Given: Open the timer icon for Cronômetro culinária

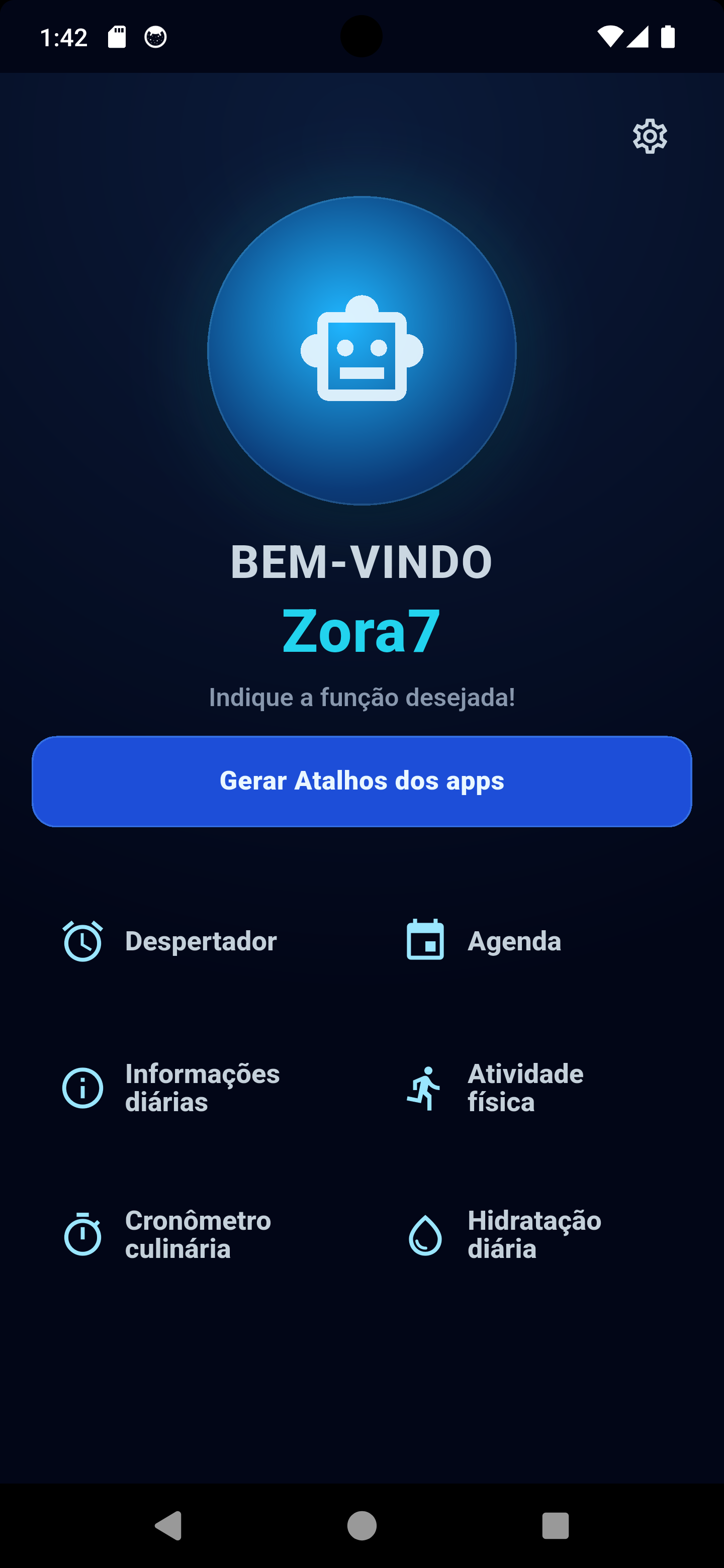Looking at the screenshot, I should click(83, 1236).
